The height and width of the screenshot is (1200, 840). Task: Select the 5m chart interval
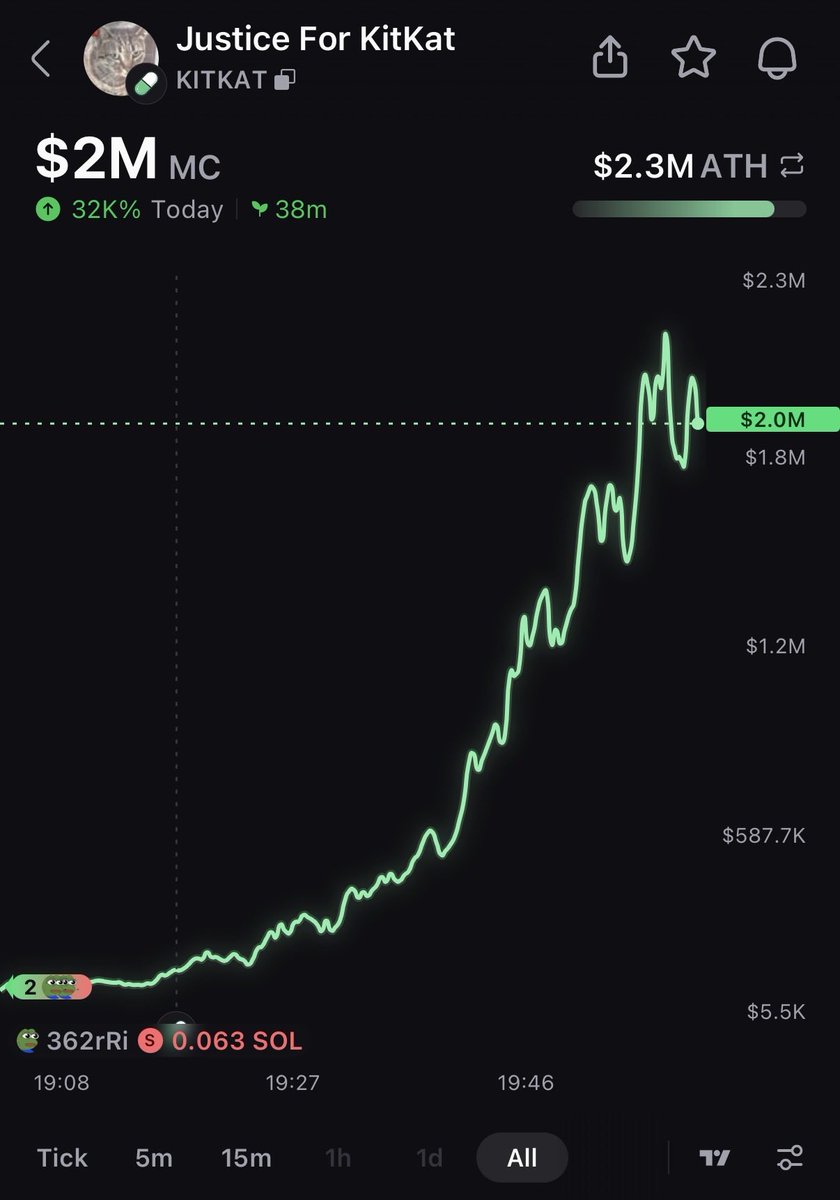(154, 1158)
